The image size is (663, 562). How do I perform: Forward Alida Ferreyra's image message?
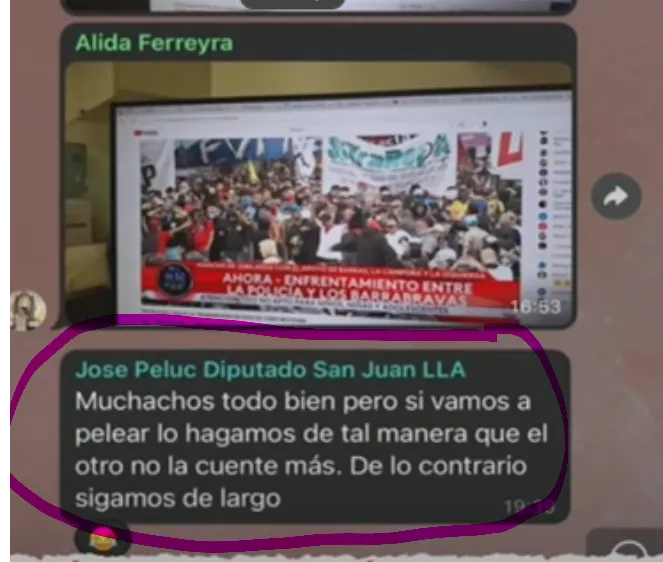click(x=615, y=198)
